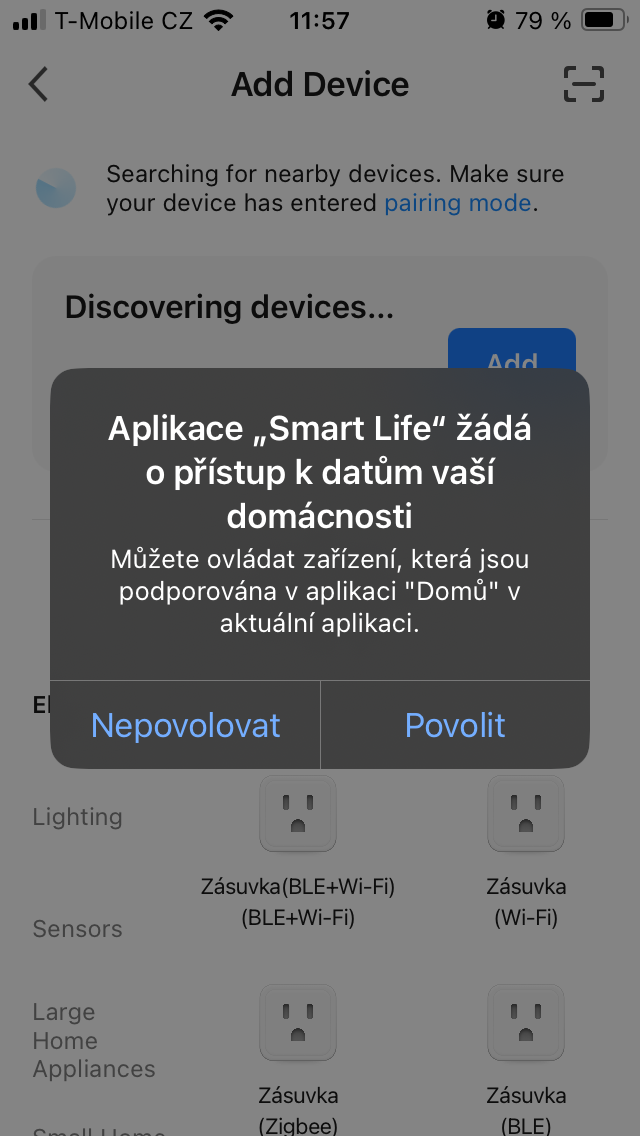Select Large Home Appliances category

coord(94,1040)
